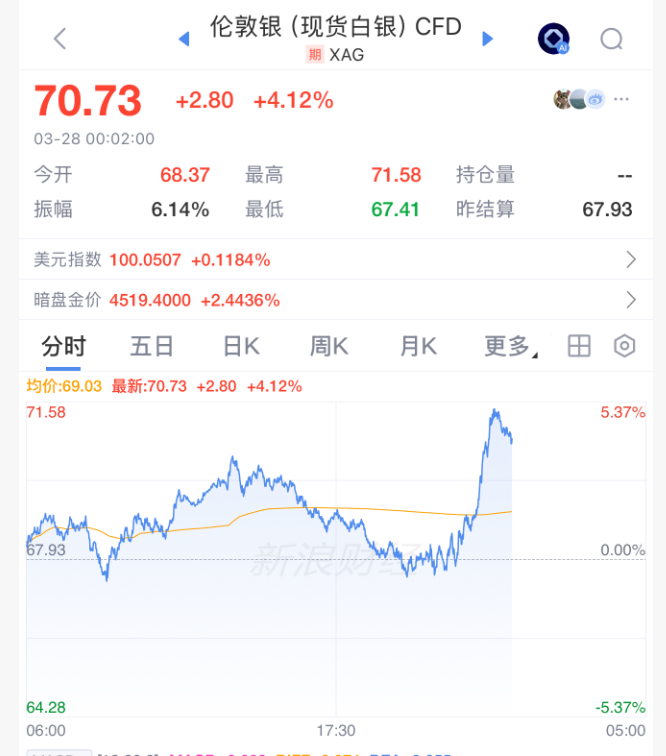Switch to the next instrument with right arrow
This screenshot has width=666, height=756.
click(x=488, y=39)
